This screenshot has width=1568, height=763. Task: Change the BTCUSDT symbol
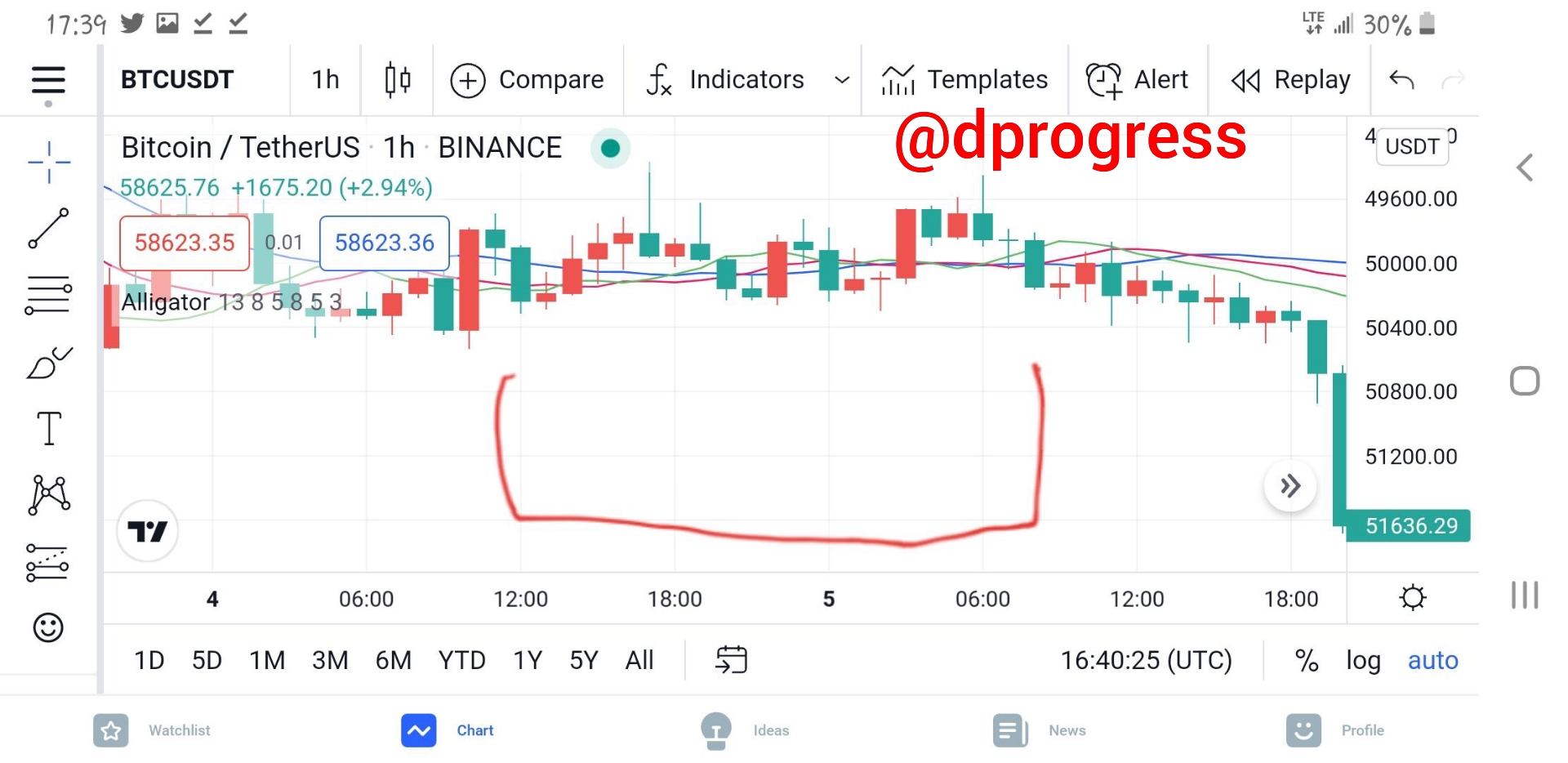pyautogui.click(x=177, y=80)
